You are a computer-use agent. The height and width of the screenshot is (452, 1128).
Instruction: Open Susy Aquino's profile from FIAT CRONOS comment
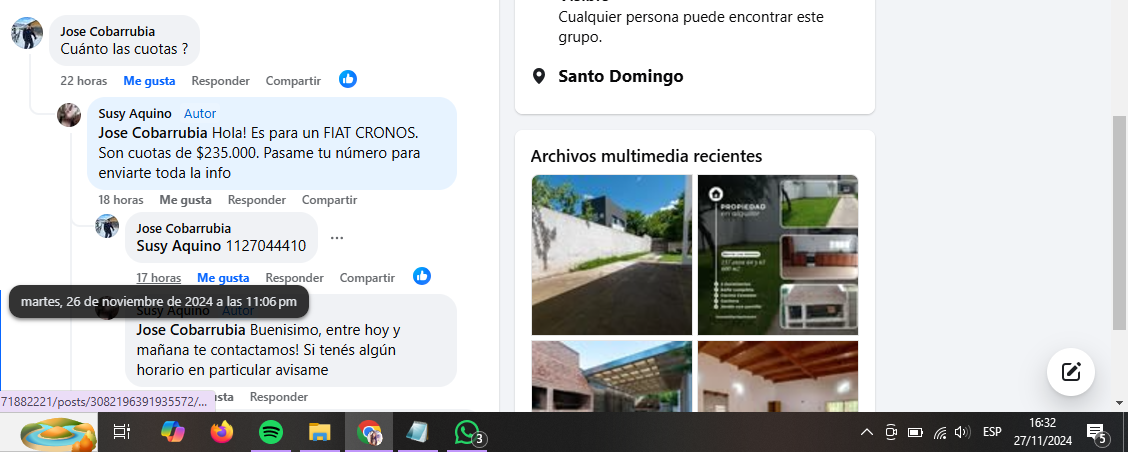click(x=135, y=114)
